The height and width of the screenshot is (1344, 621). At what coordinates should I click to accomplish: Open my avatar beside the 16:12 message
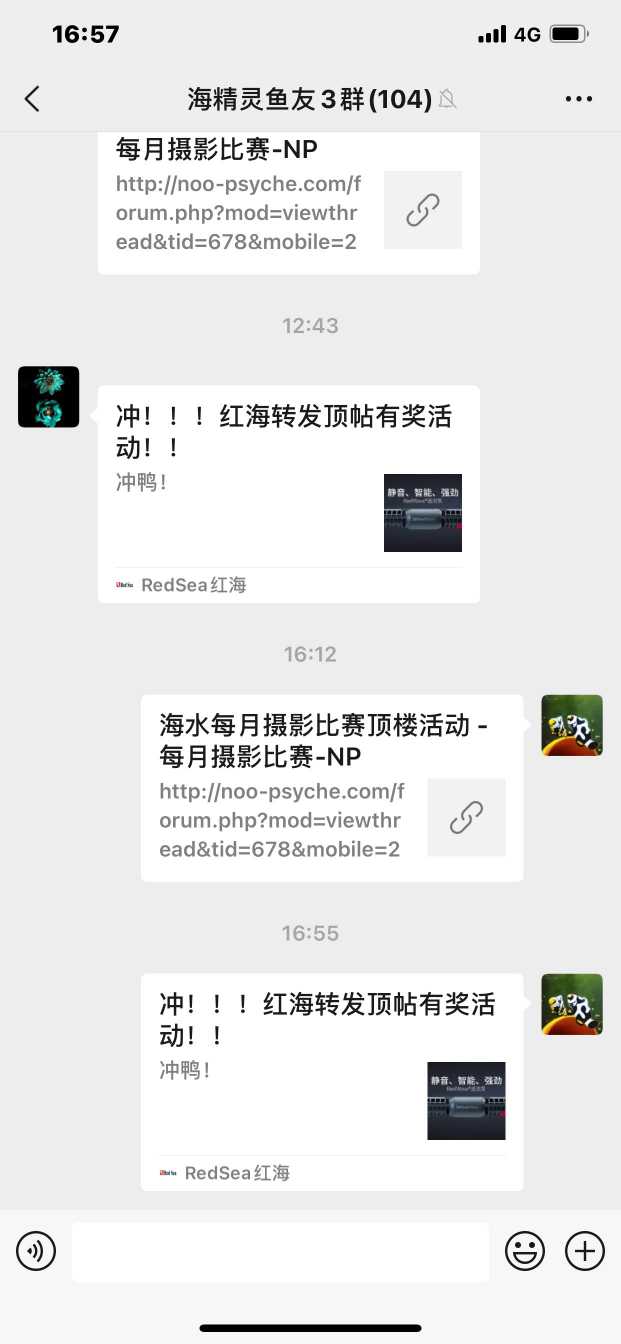tap(572, 725)
